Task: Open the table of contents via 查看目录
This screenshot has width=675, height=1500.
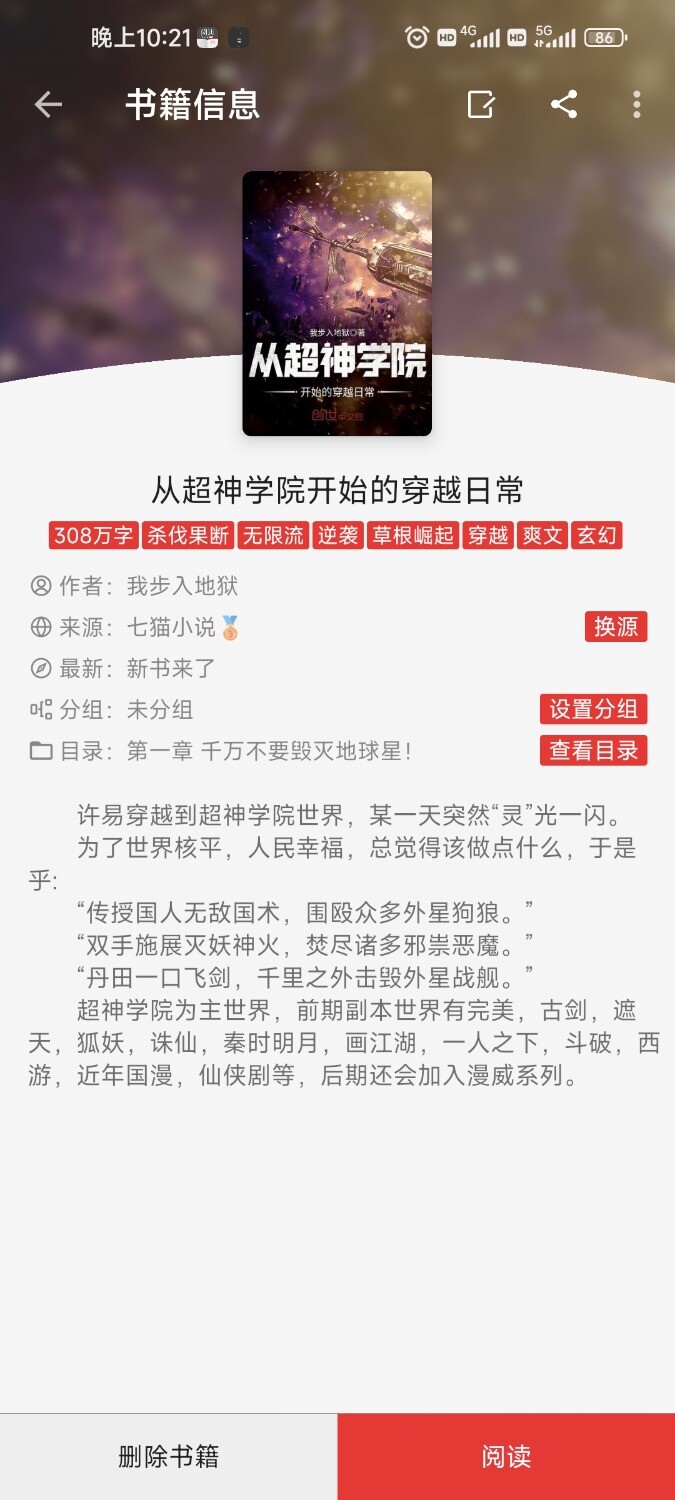Action: click(593, 750)
